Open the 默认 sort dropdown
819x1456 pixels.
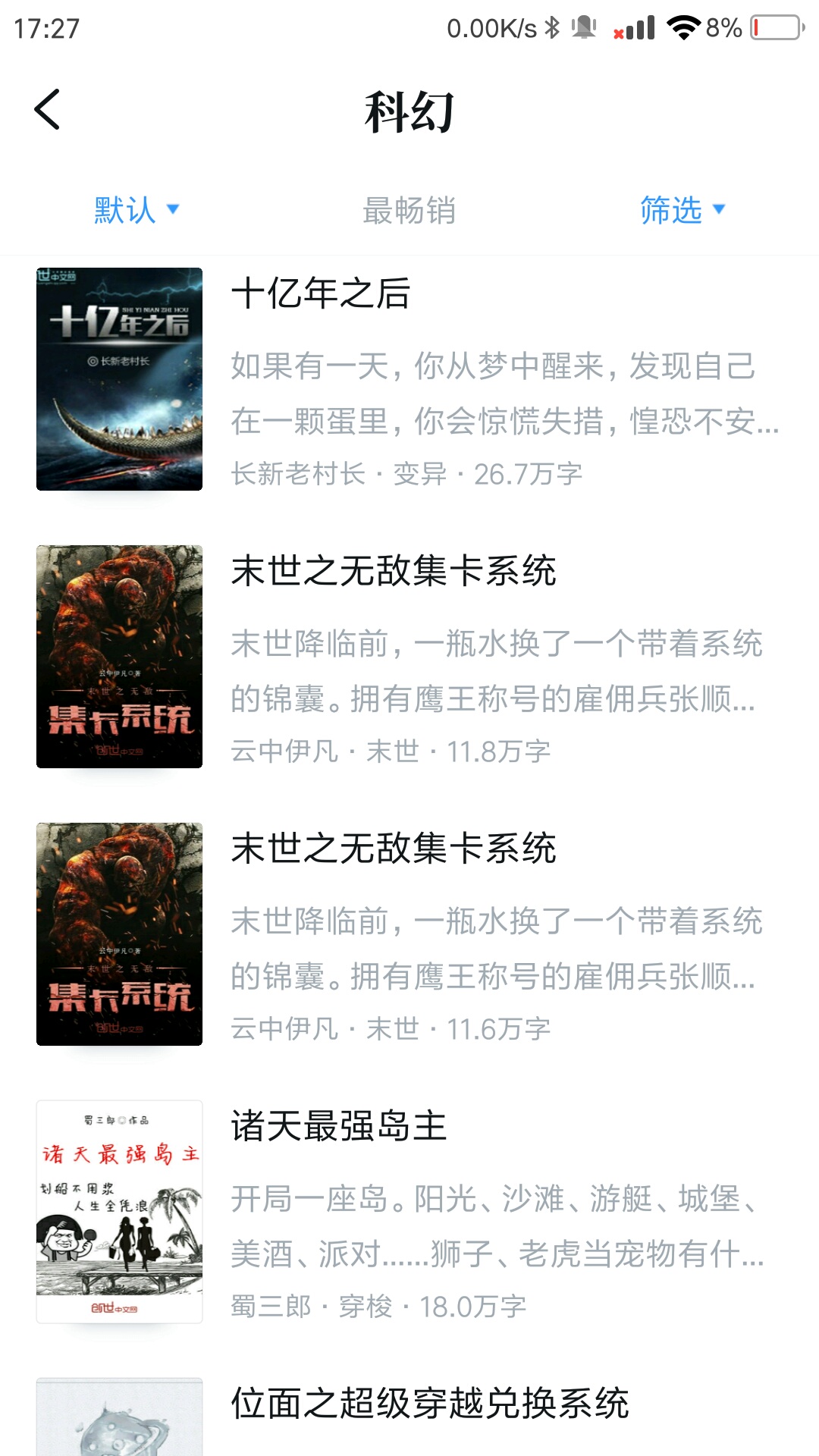click(x=136, y=210)
